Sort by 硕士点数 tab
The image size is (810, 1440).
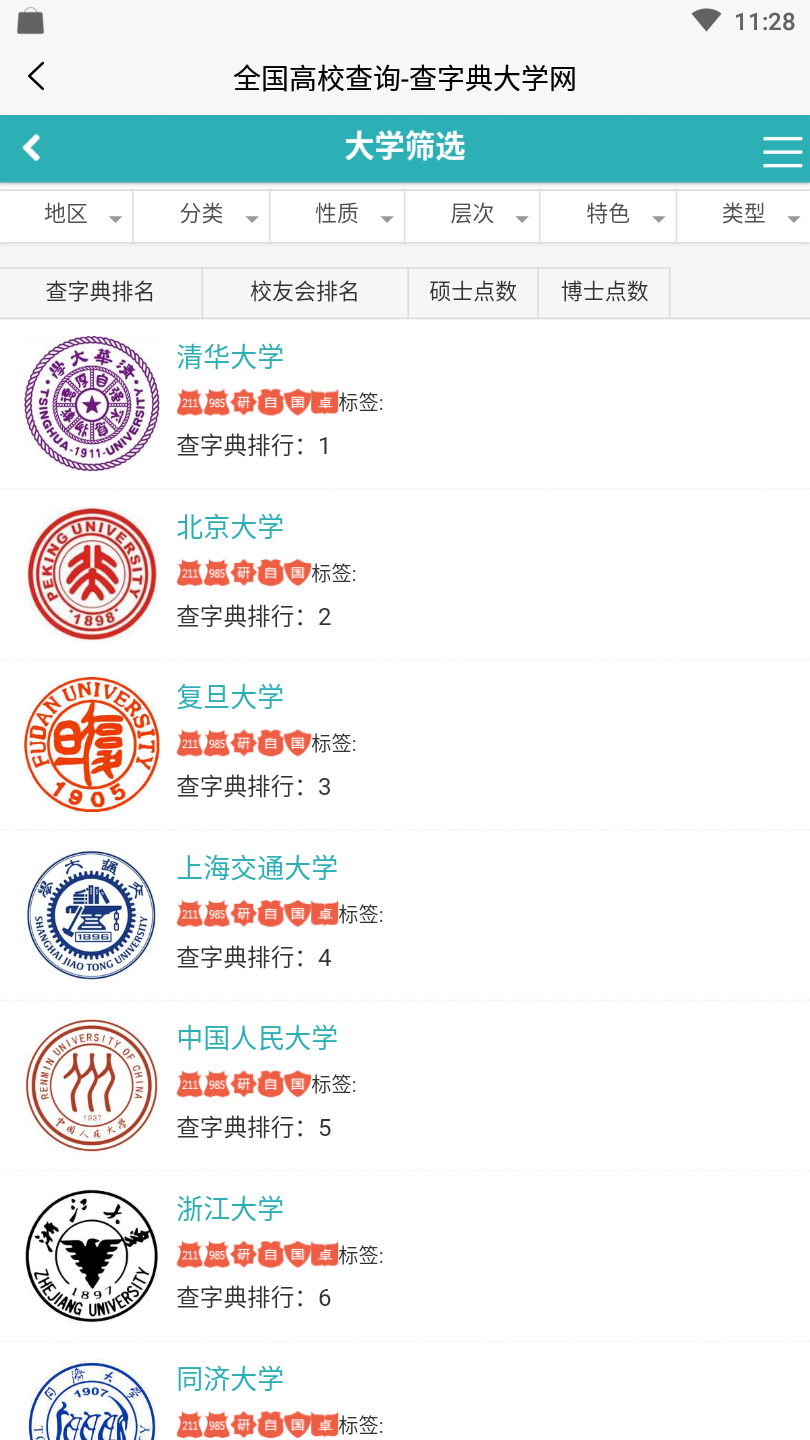coord(473,292)
